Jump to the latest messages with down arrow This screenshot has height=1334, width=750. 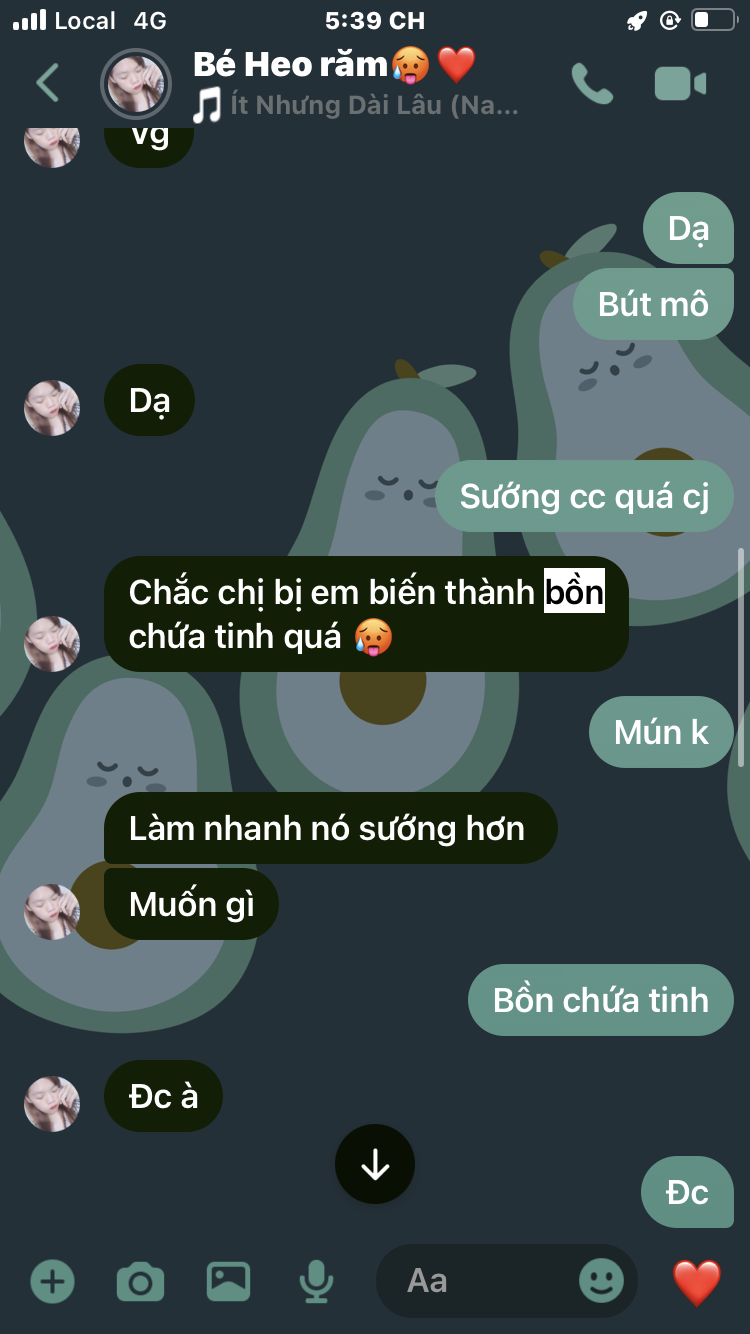pyautogui.click(x=375, y=1164)
